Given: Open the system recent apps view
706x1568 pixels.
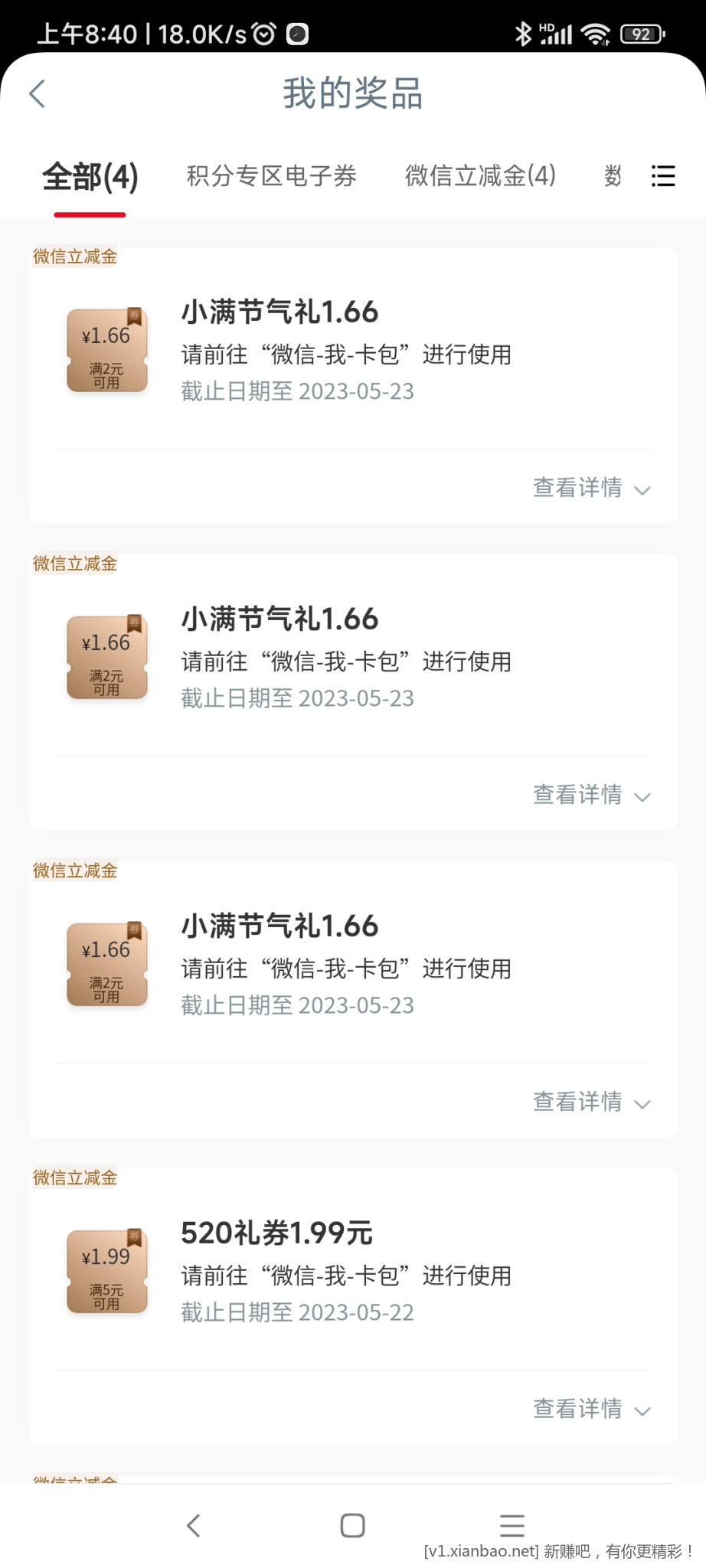Looking at the screenshot, I should [512, 1525].
